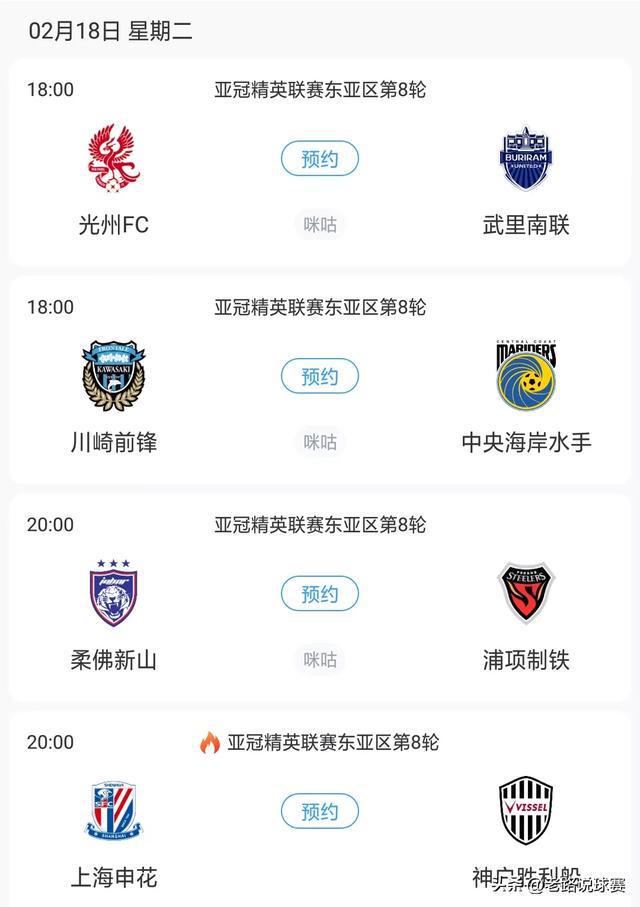
Task: Select 咪咕 source under 川崎前锋 match
Action: coord(320,442)
